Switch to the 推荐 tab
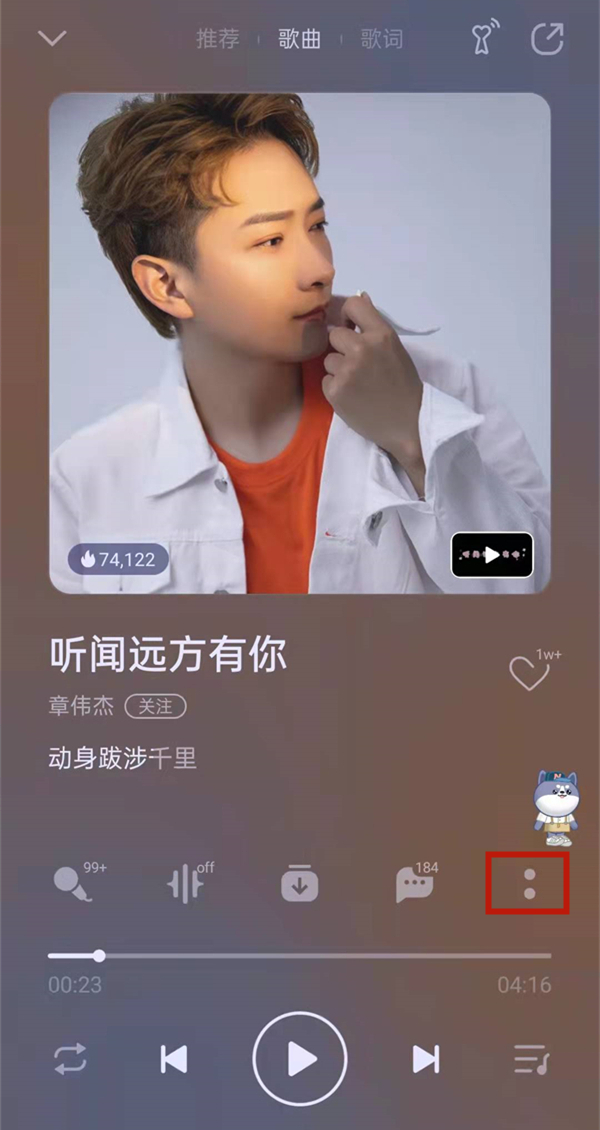The height and width of the screenshot is (1130, 600). click(x=217, y=39)
